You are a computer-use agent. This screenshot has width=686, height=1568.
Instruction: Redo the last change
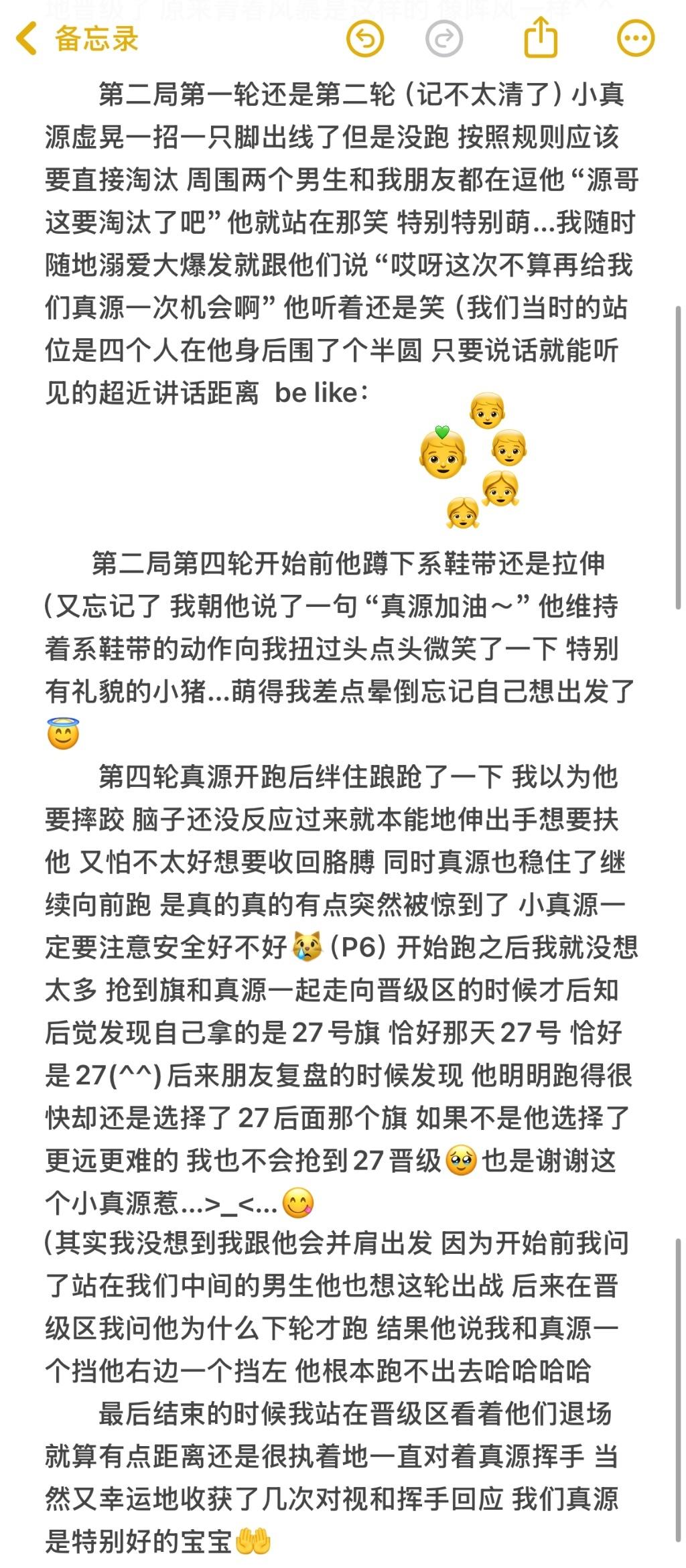point(443,39)
